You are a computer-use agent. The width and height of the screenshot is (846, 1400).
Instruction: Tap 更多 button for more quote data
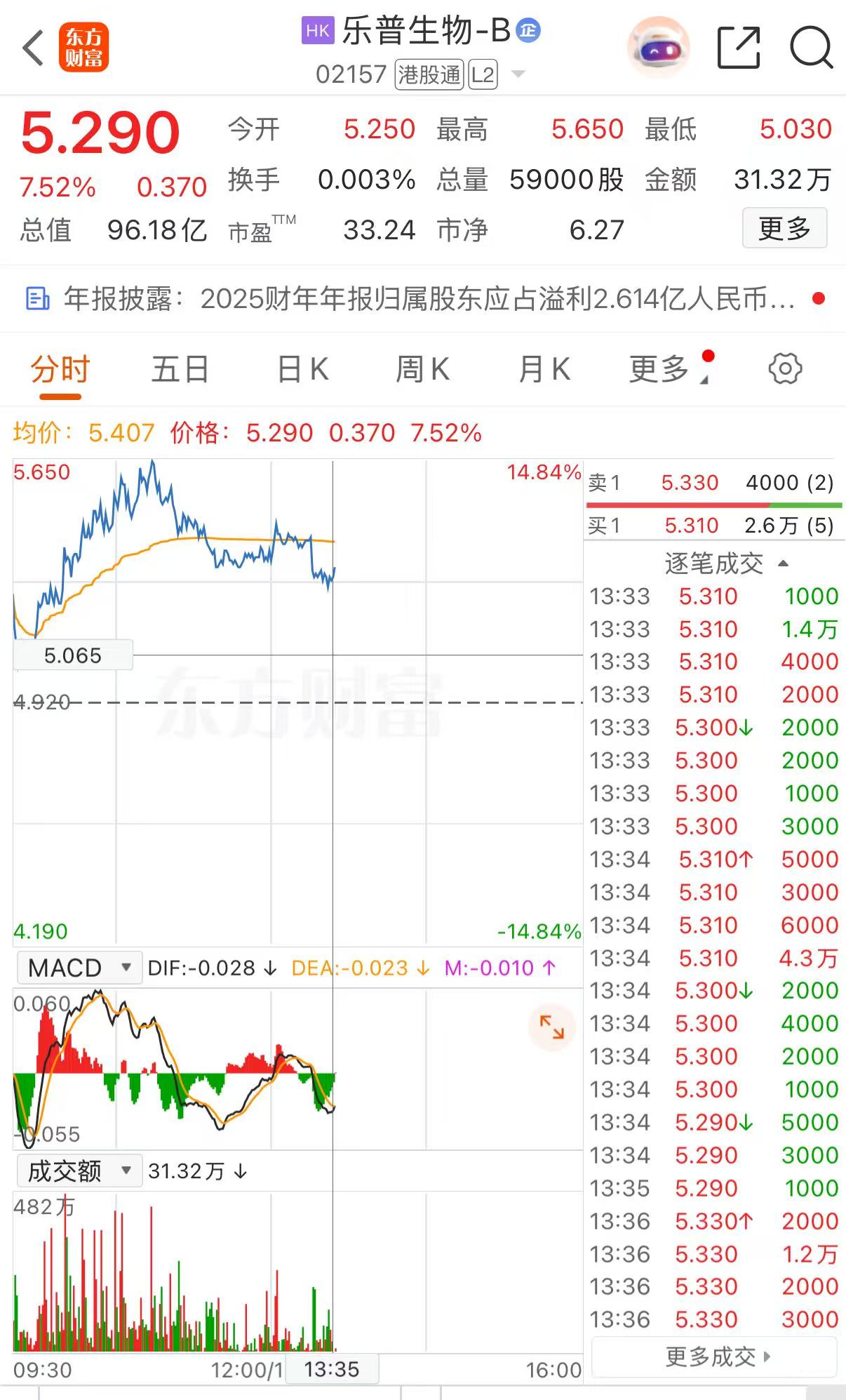(784, 228)
